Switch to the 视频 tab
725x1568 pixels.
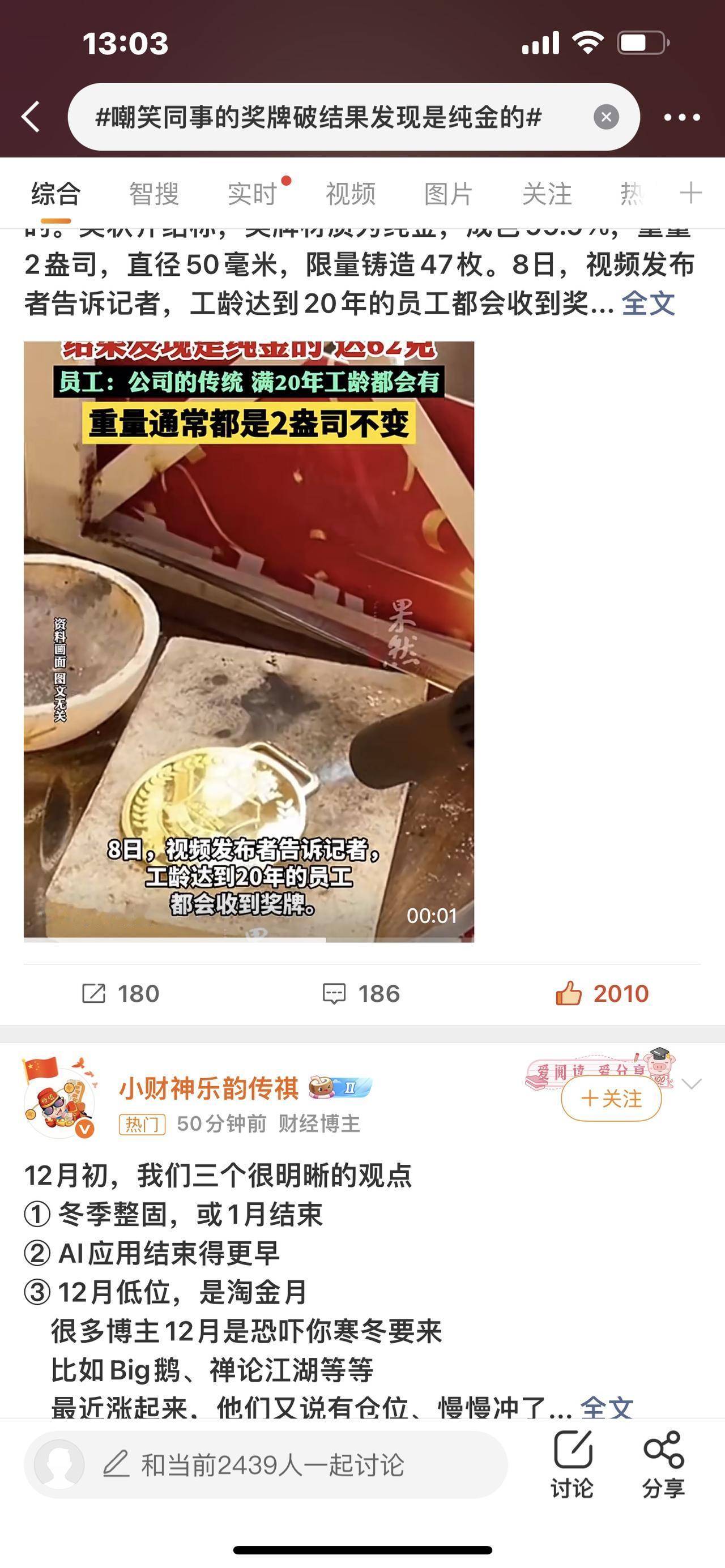pos(350,194)
